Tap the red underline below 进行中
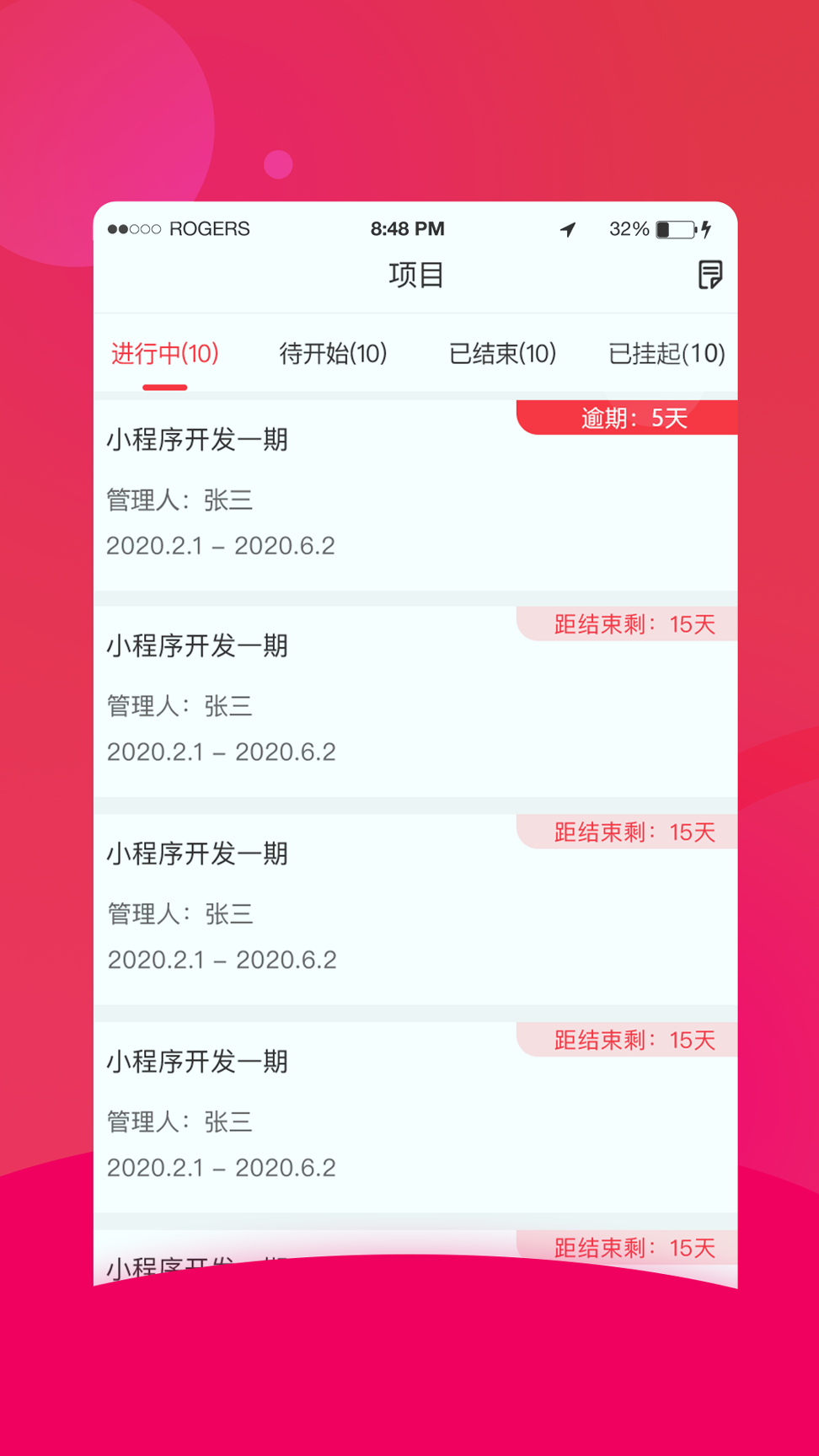The image size is (819, 1456). point(165,387)
